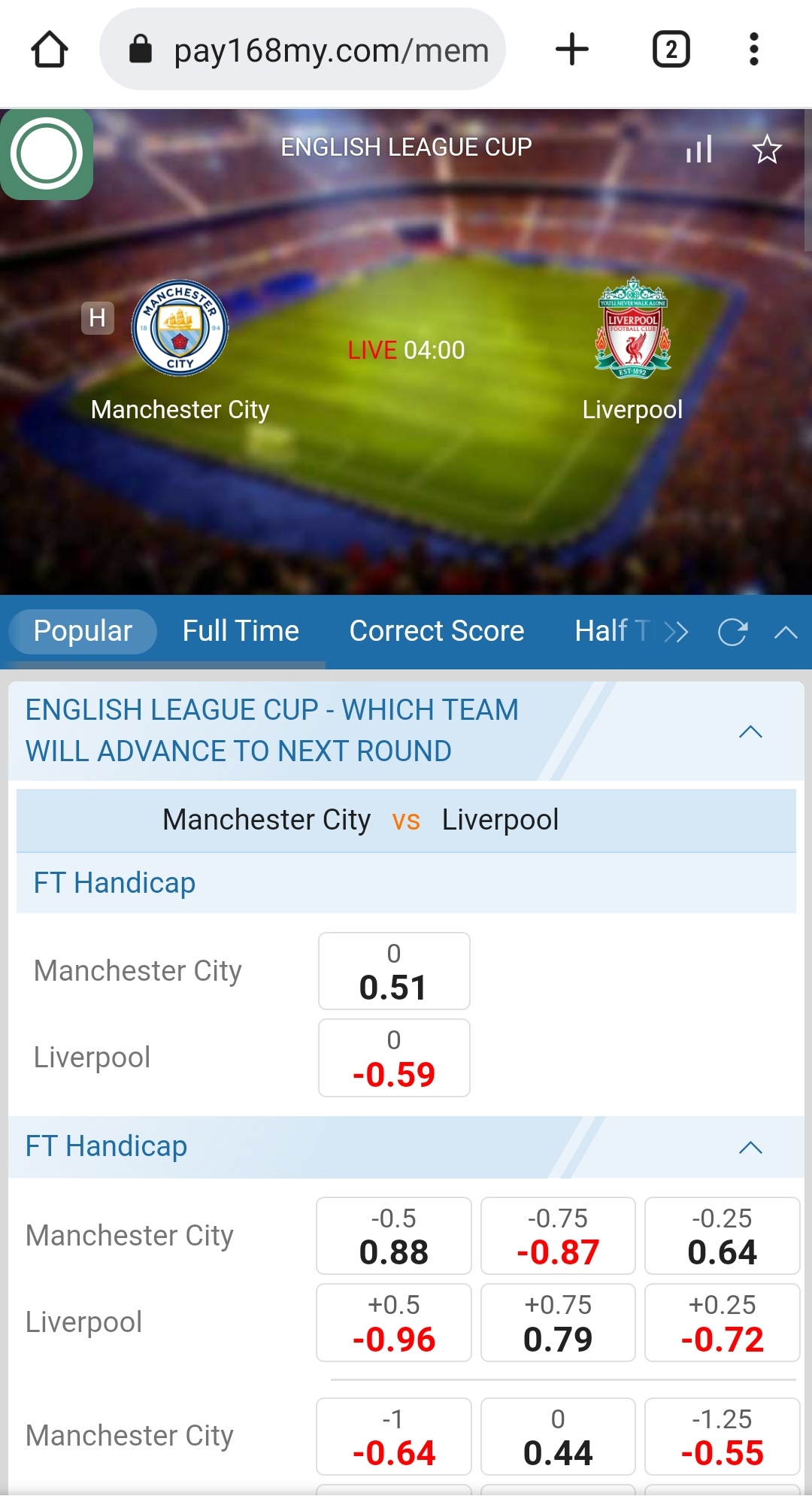This screenshot has height=1496, width=812.
Task: Open the browser overflow menu
Action: (753, 50)
